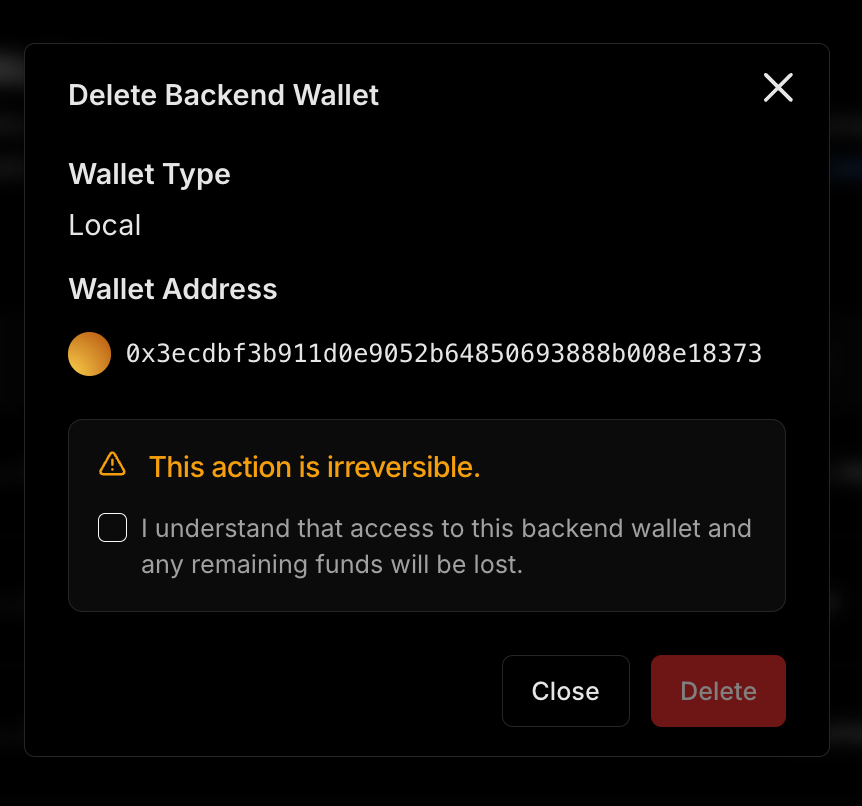
Task: Tap the Close button
Action: click(565, 691)
